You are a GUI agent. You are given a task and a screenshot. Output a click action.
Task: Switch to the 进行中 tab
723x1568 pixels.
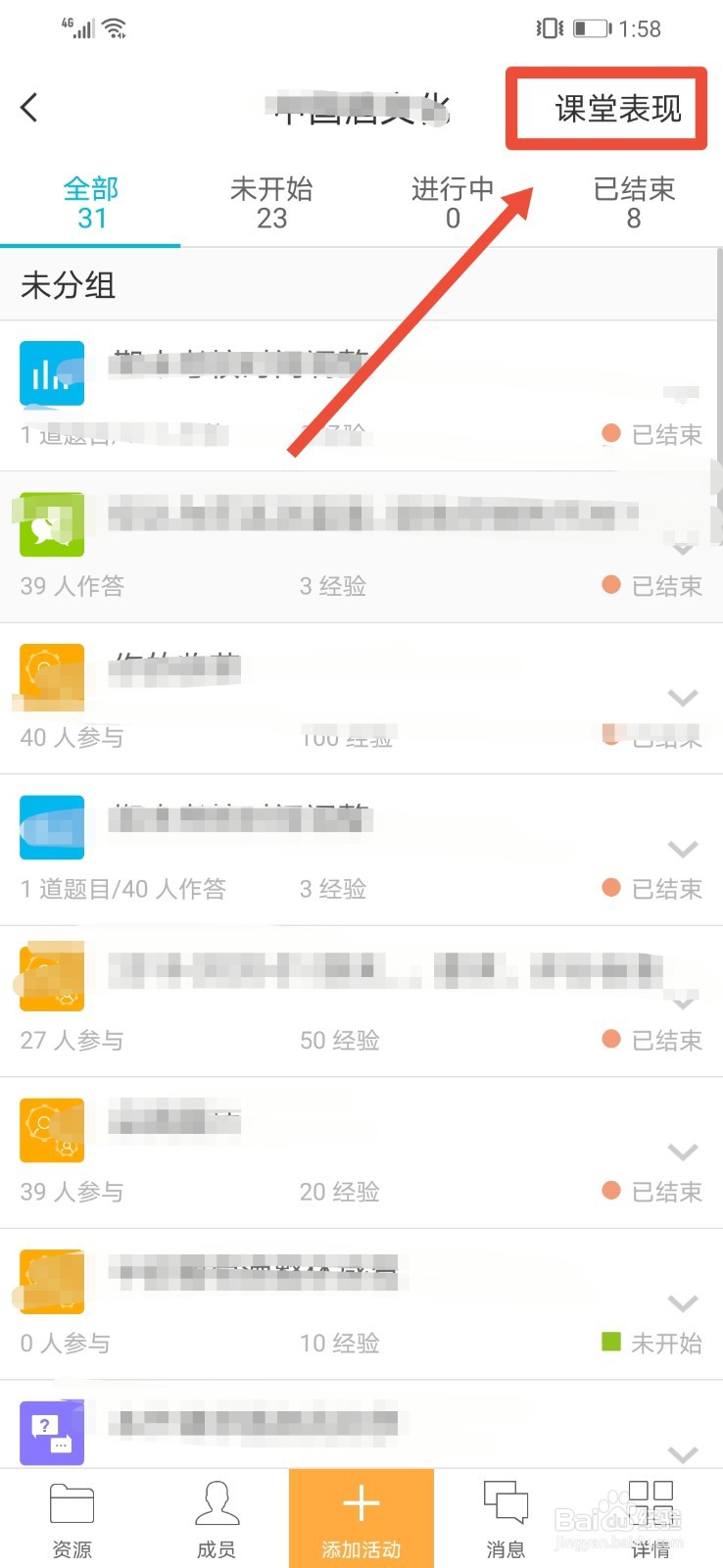pyautogui.click(x=451, y=203)
